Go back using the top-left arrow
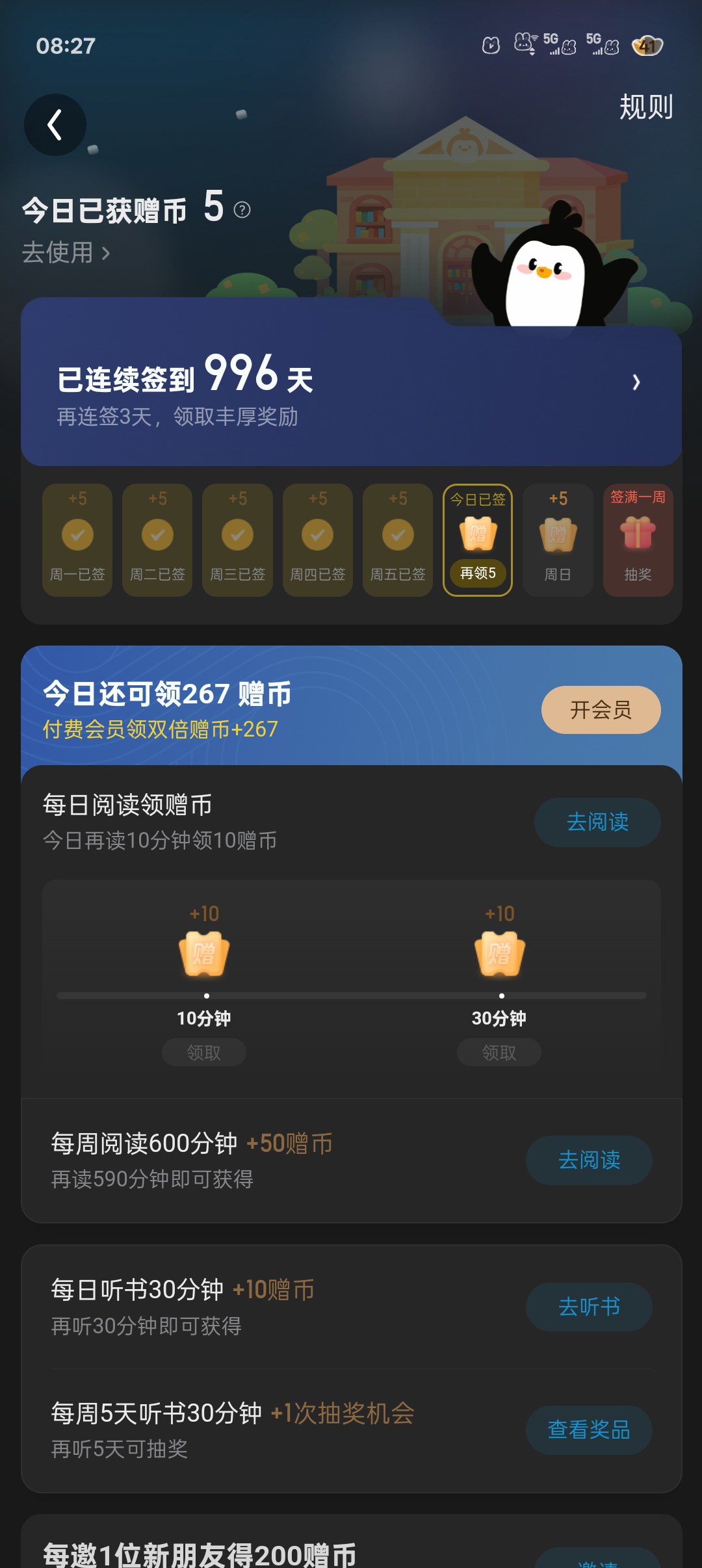The width and height of the screenshot is (702, 1568). coord(55,125)
